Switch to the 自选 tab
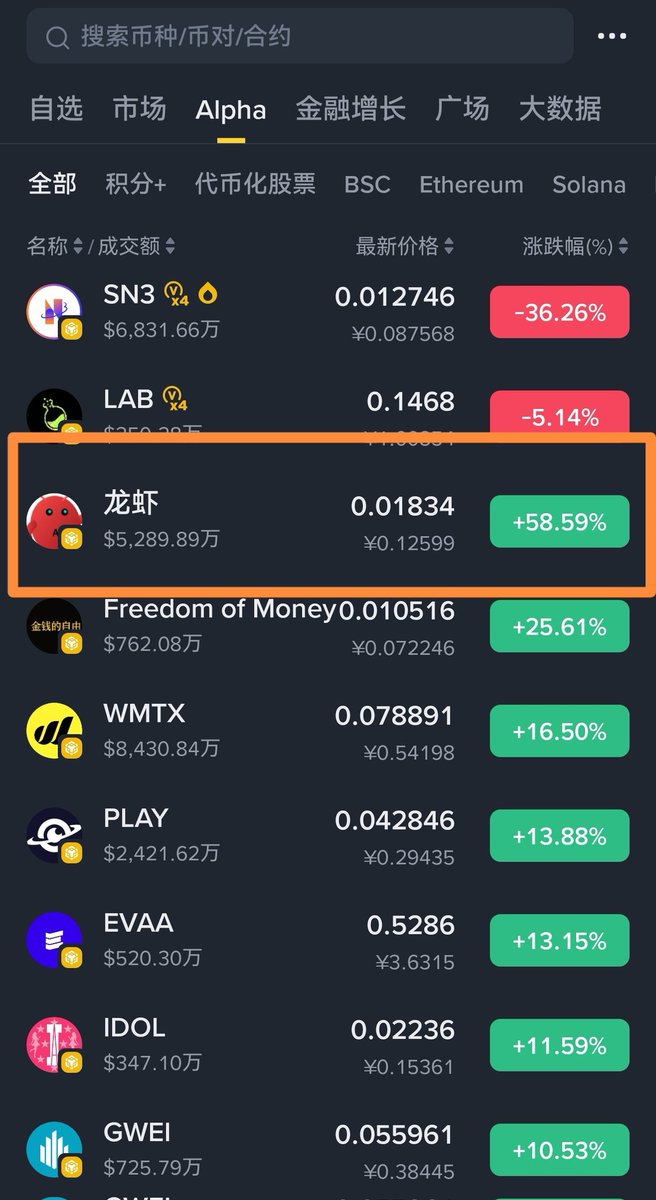 tap(56, 109)
